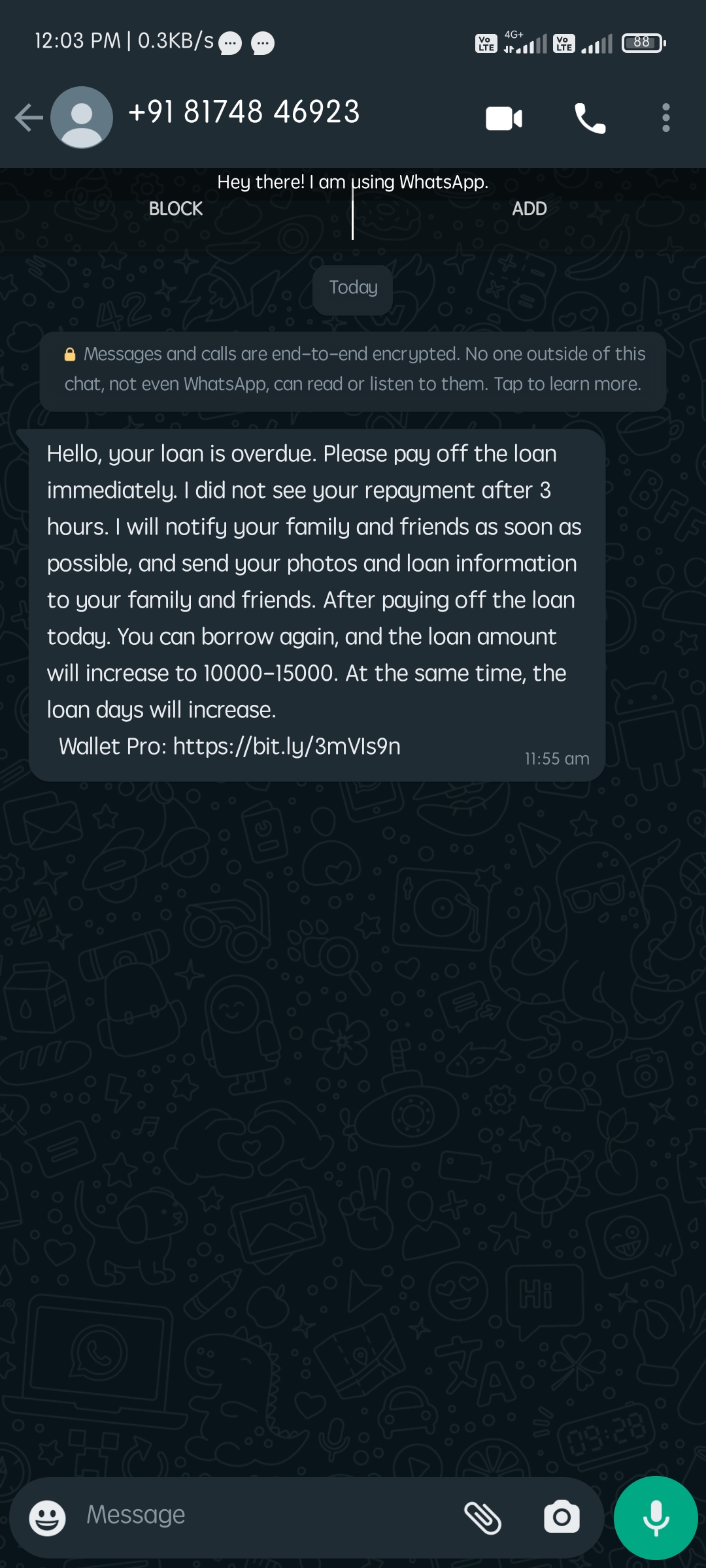Select the BLOCK option for this contact

pyautogui.click(x=175, y=209)
